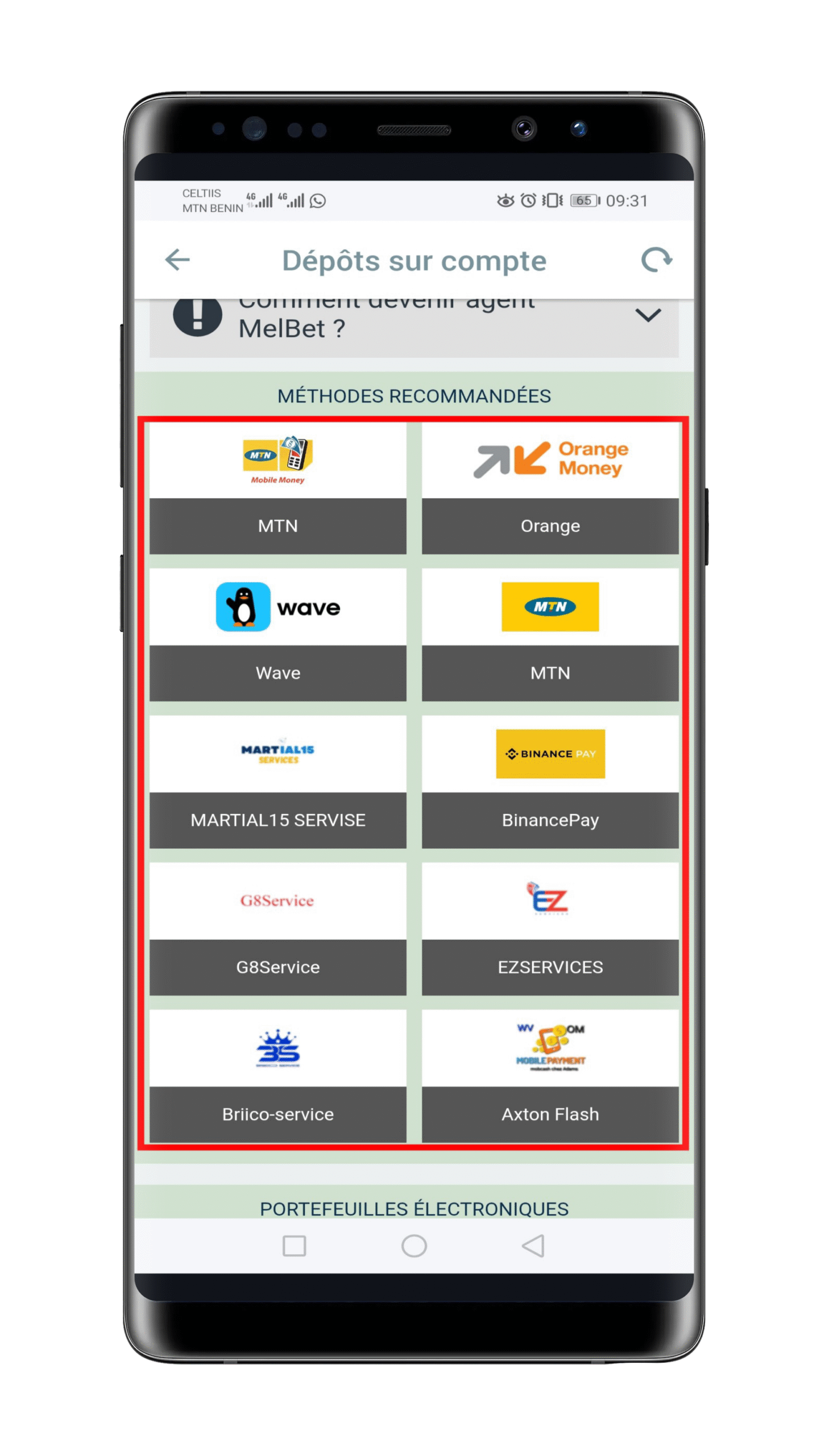Open the recent apps view
829x1456 pixels.
[x=295, y=1246]
